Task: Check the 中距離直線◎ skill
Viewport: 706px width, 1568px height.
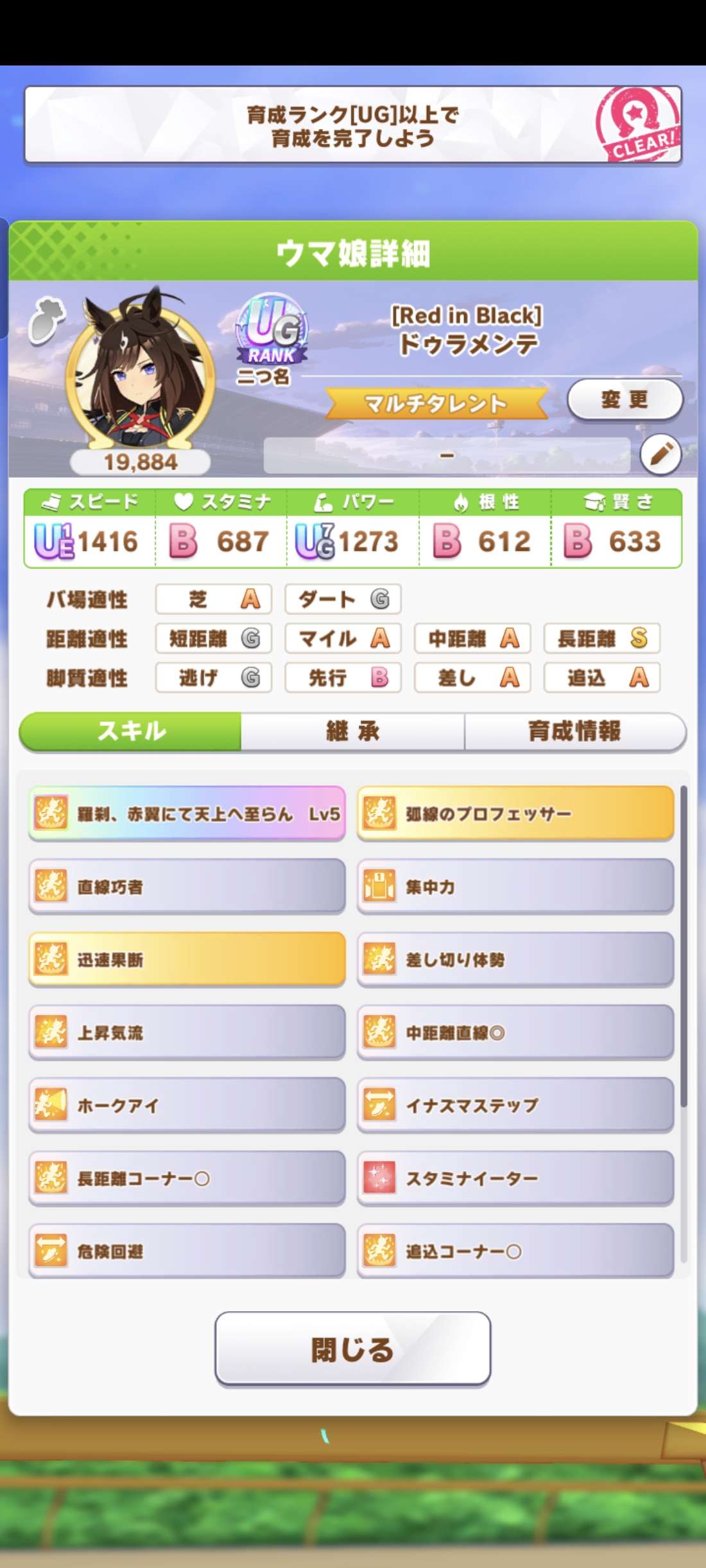Action: click(x=515, y=1032)
